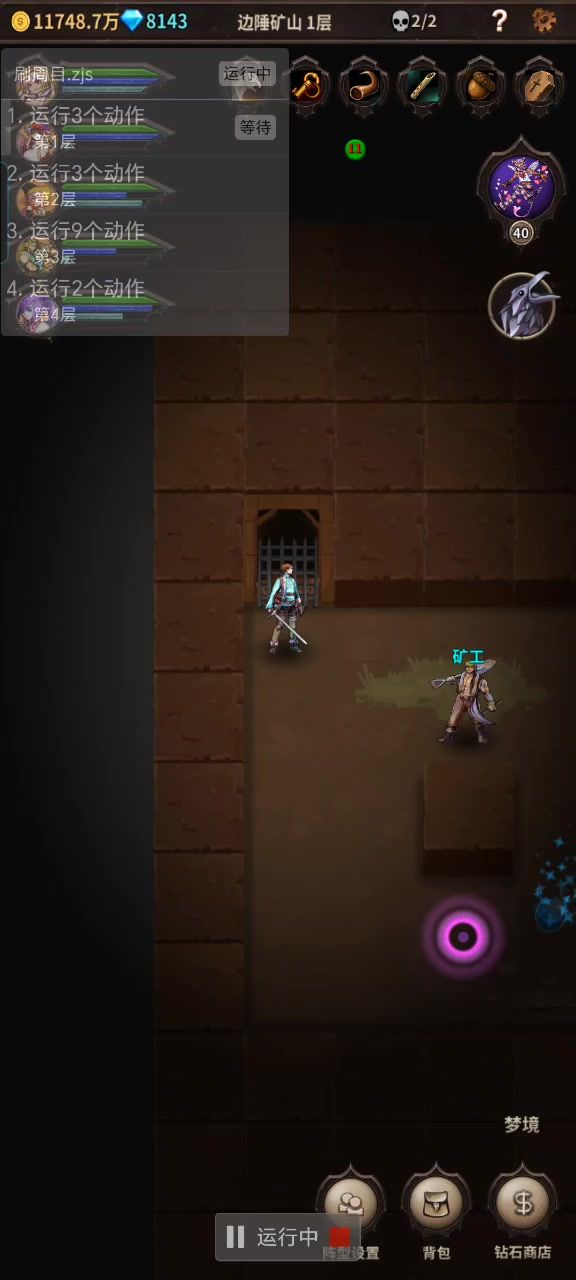The width and height of the screenshot is (576, 1280).
Task: Select the coffin item
Action: 540,86
